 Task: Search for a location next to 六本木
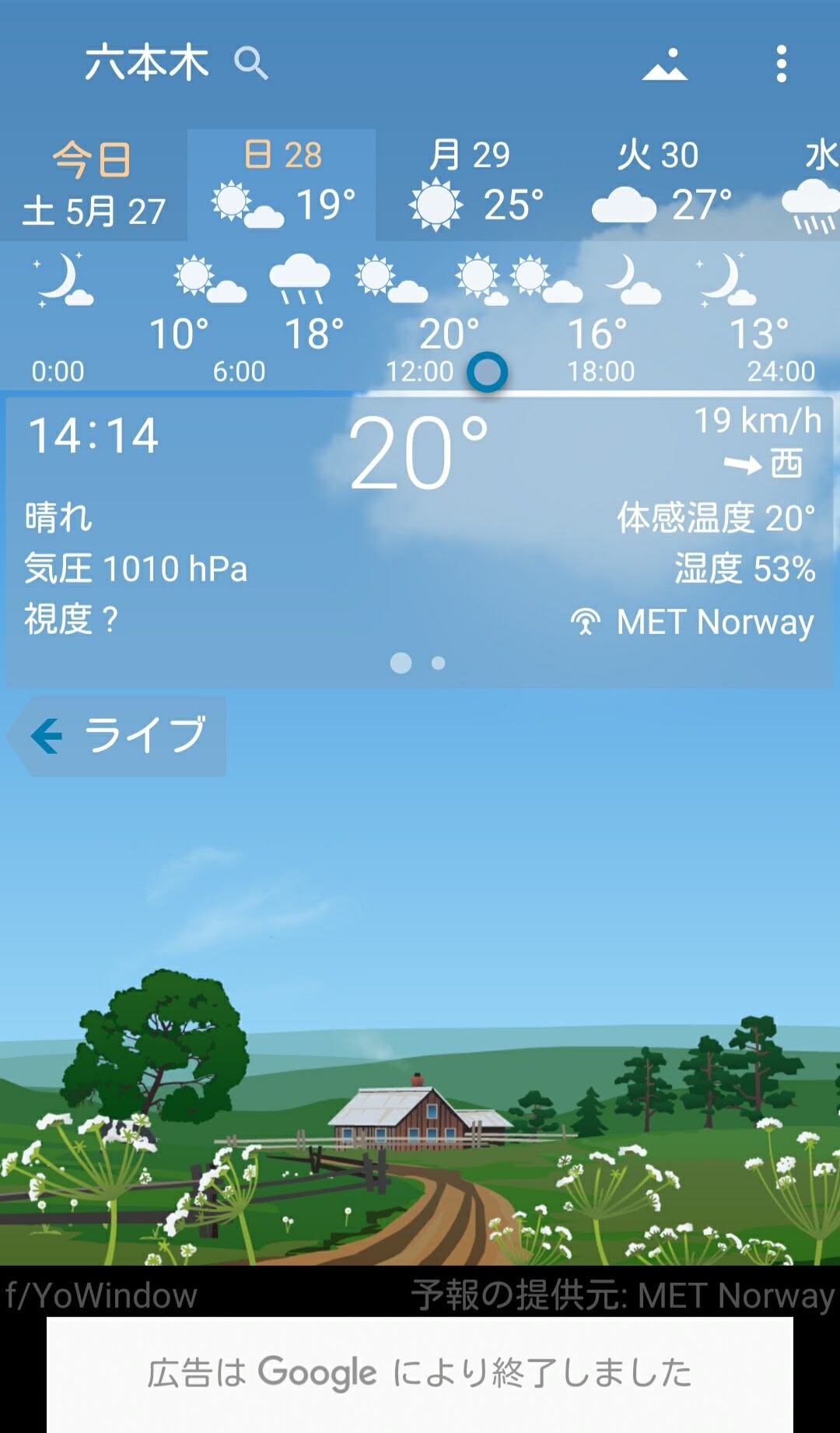click(x=250, y=63)
